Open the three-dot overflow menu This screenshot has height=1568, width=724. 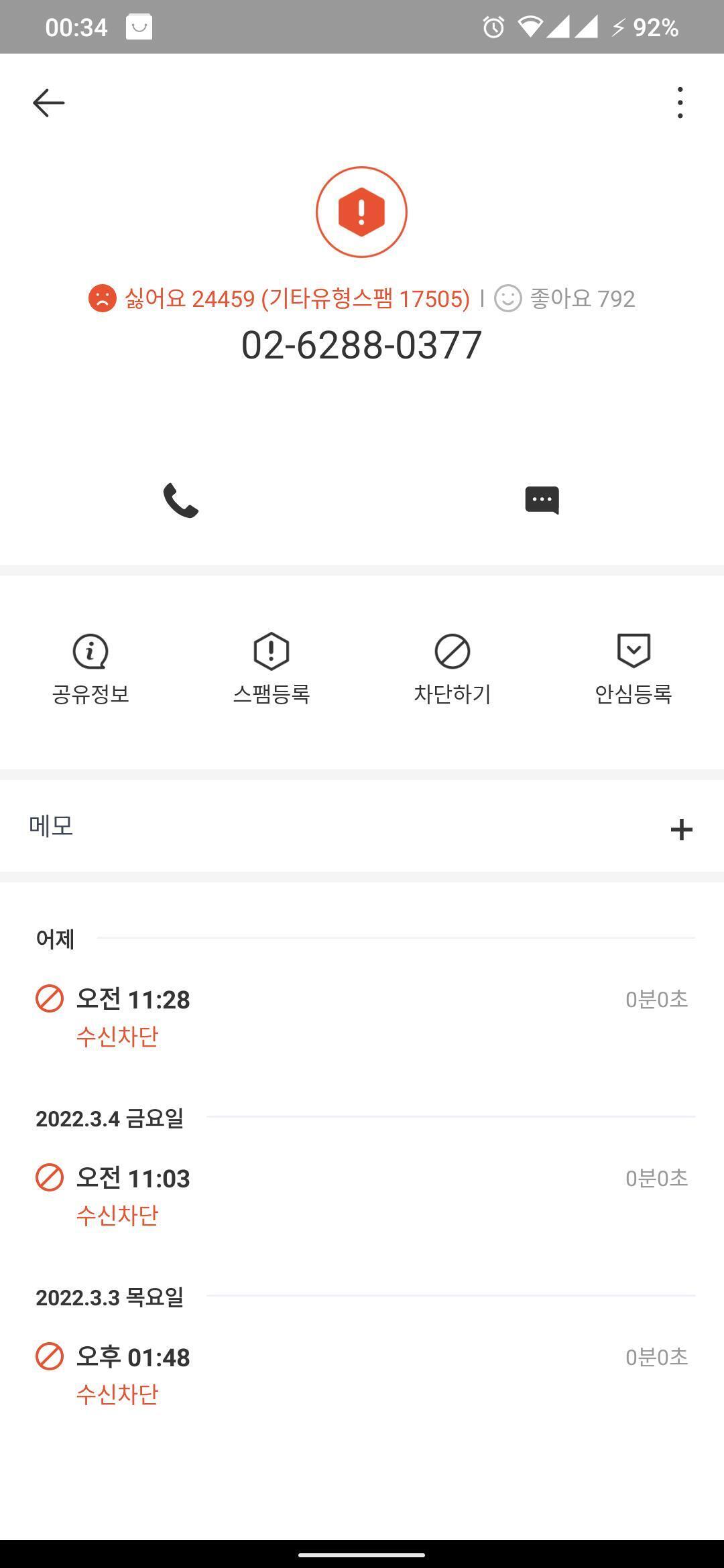680,103
